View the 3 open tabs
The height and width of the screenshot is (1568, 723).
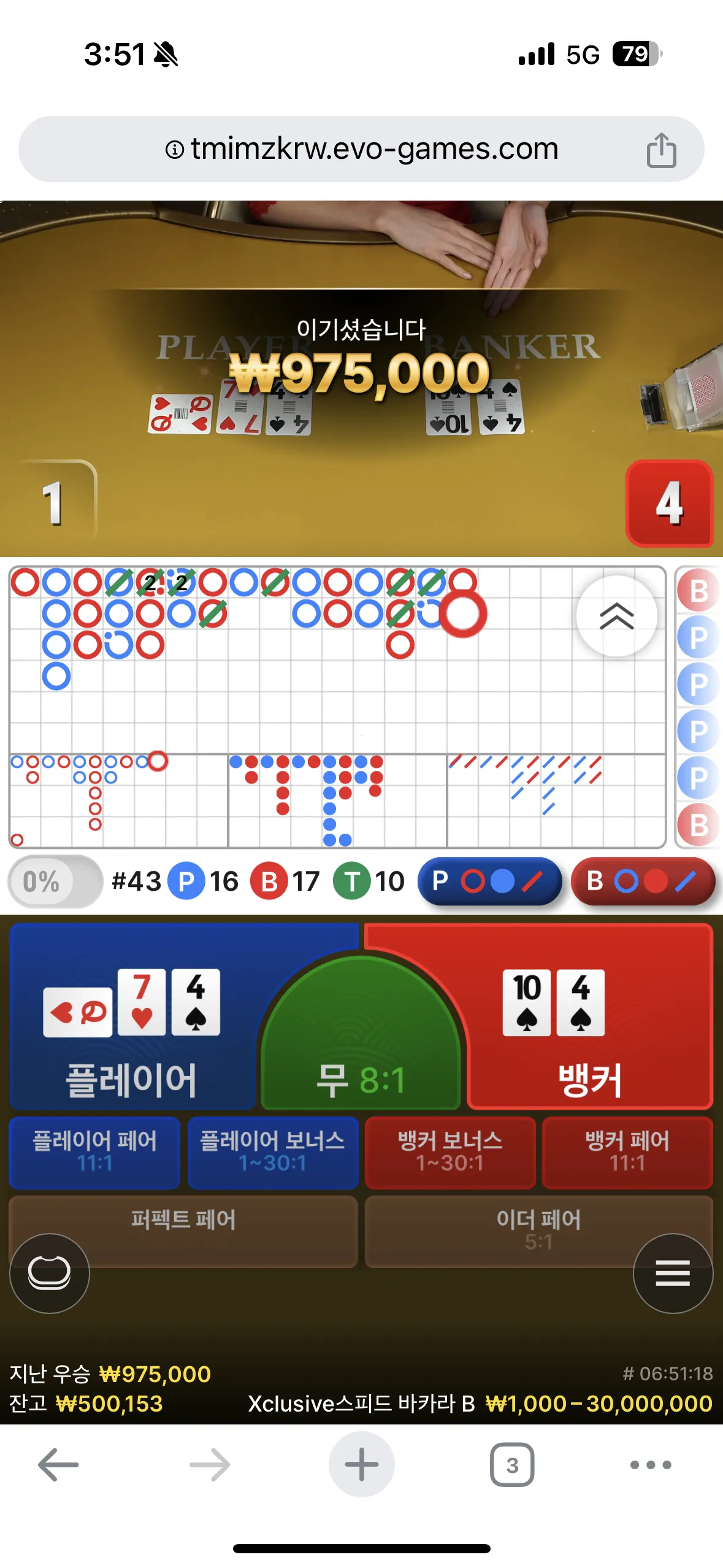point(512,1465)
